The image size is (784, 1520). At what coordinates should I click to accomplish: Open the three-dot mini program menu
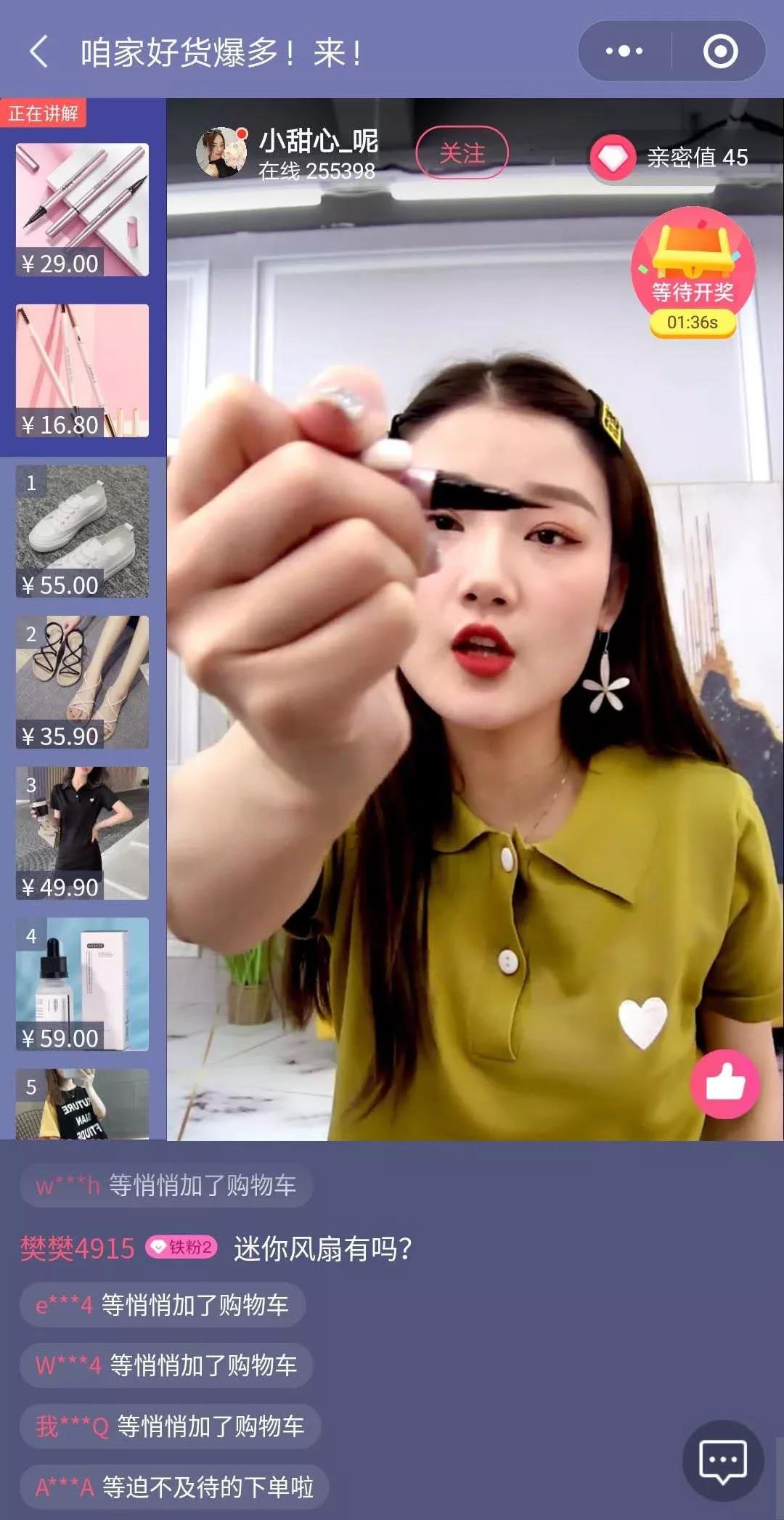coord(624,51)
